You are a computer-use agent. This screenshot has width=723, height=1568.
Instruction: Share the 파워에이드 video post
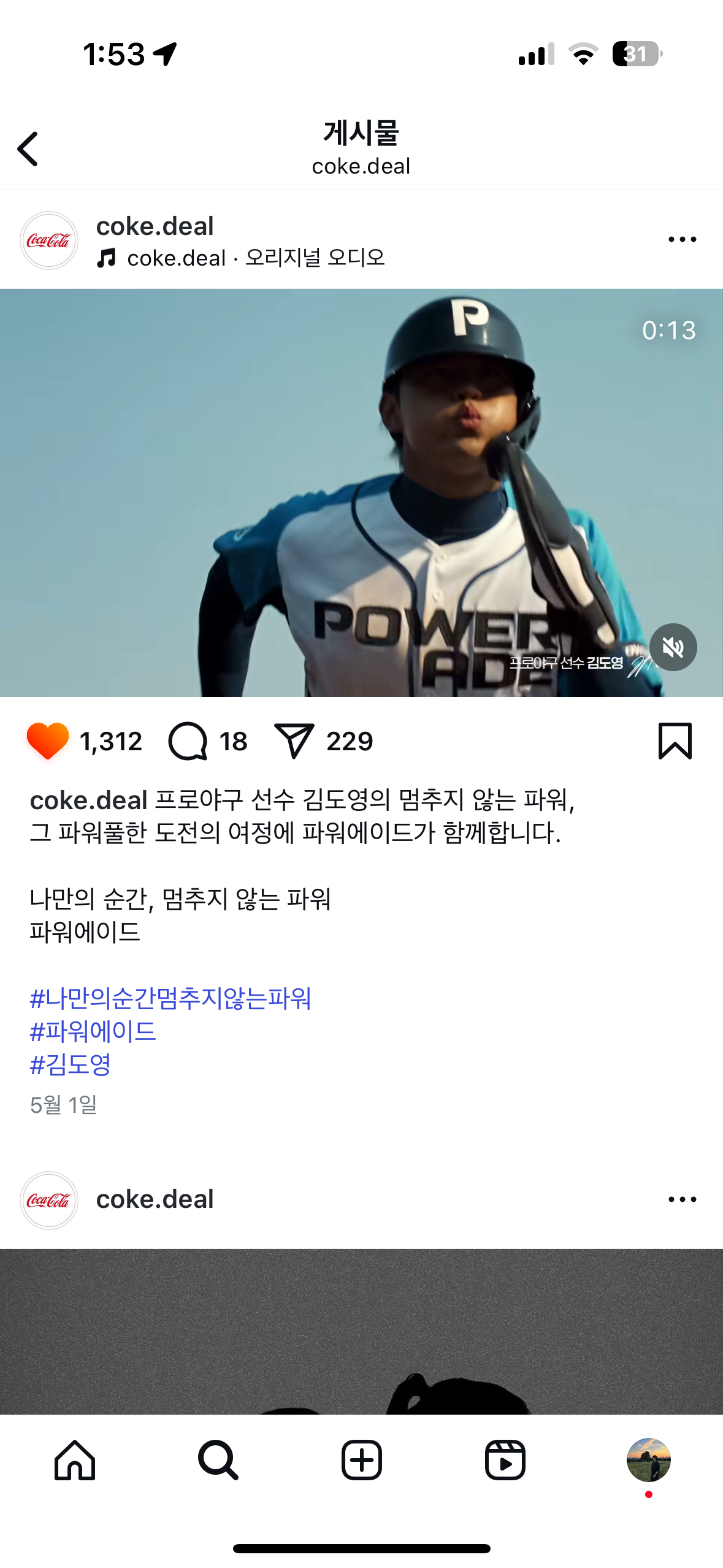pyautogui.click(x=294, y=741)
